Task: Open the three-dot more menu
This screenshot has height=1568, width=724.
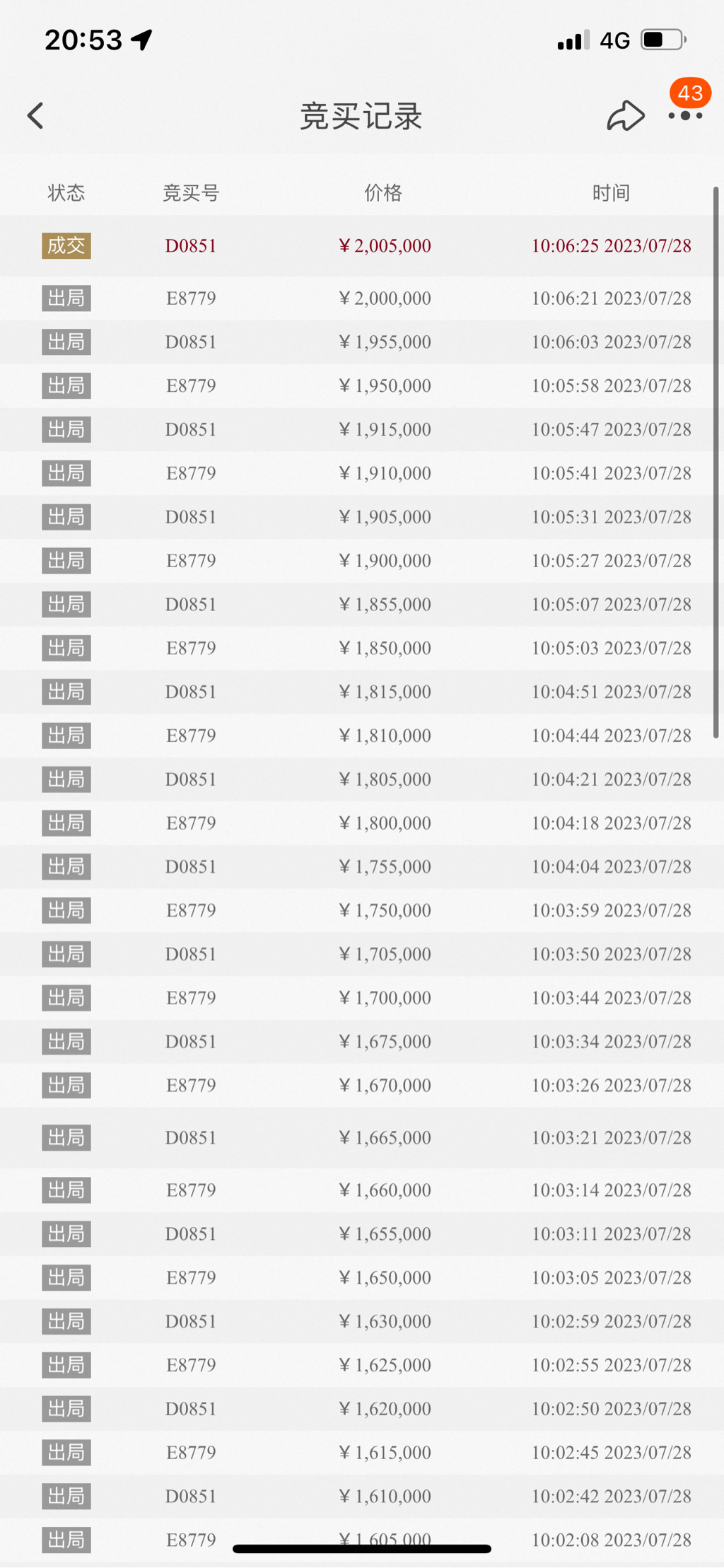Action: coord(684,115)
